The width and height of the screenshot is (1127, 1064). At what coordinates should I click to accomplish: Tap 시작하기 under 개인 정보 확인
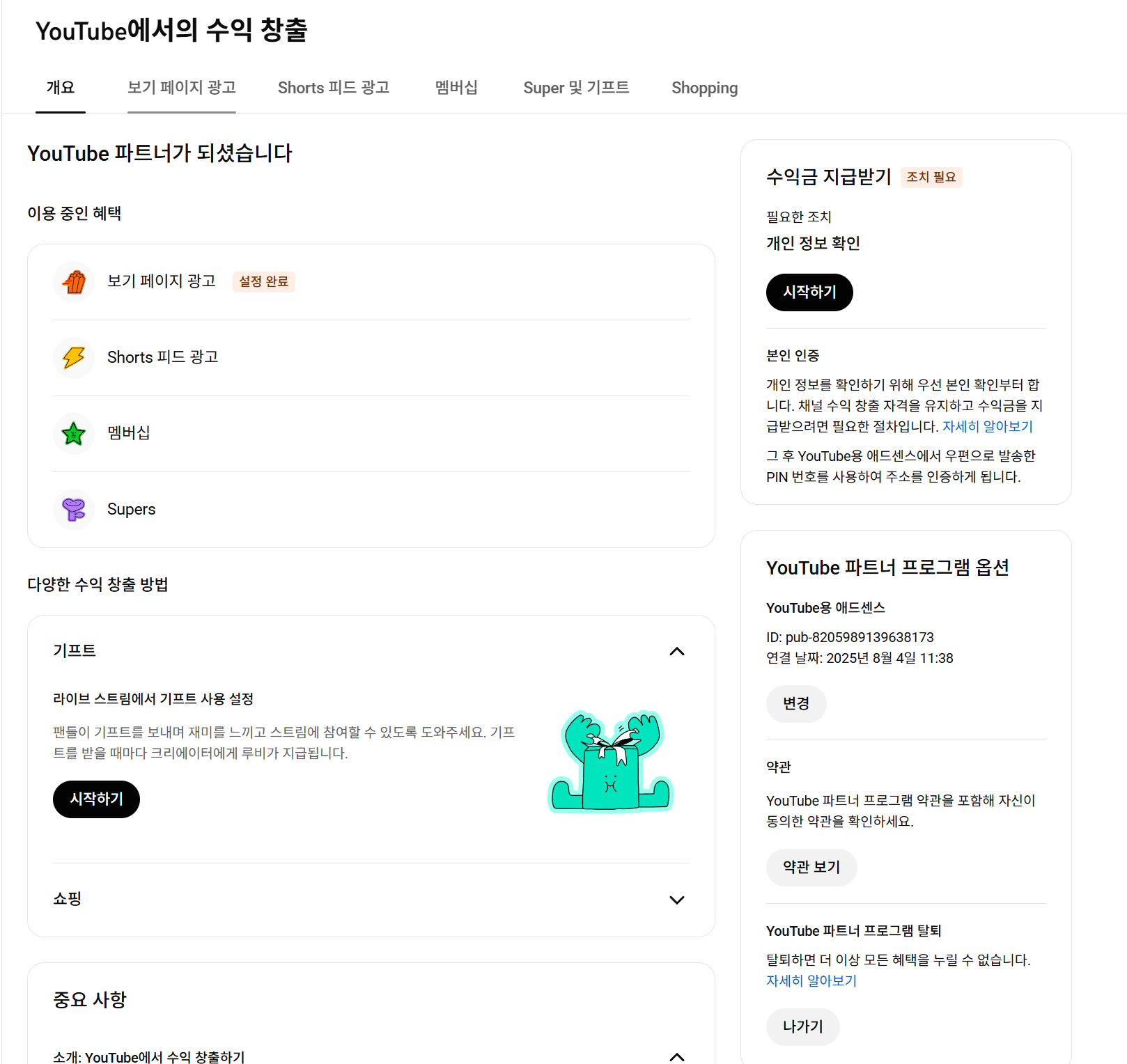coord(809,292)
